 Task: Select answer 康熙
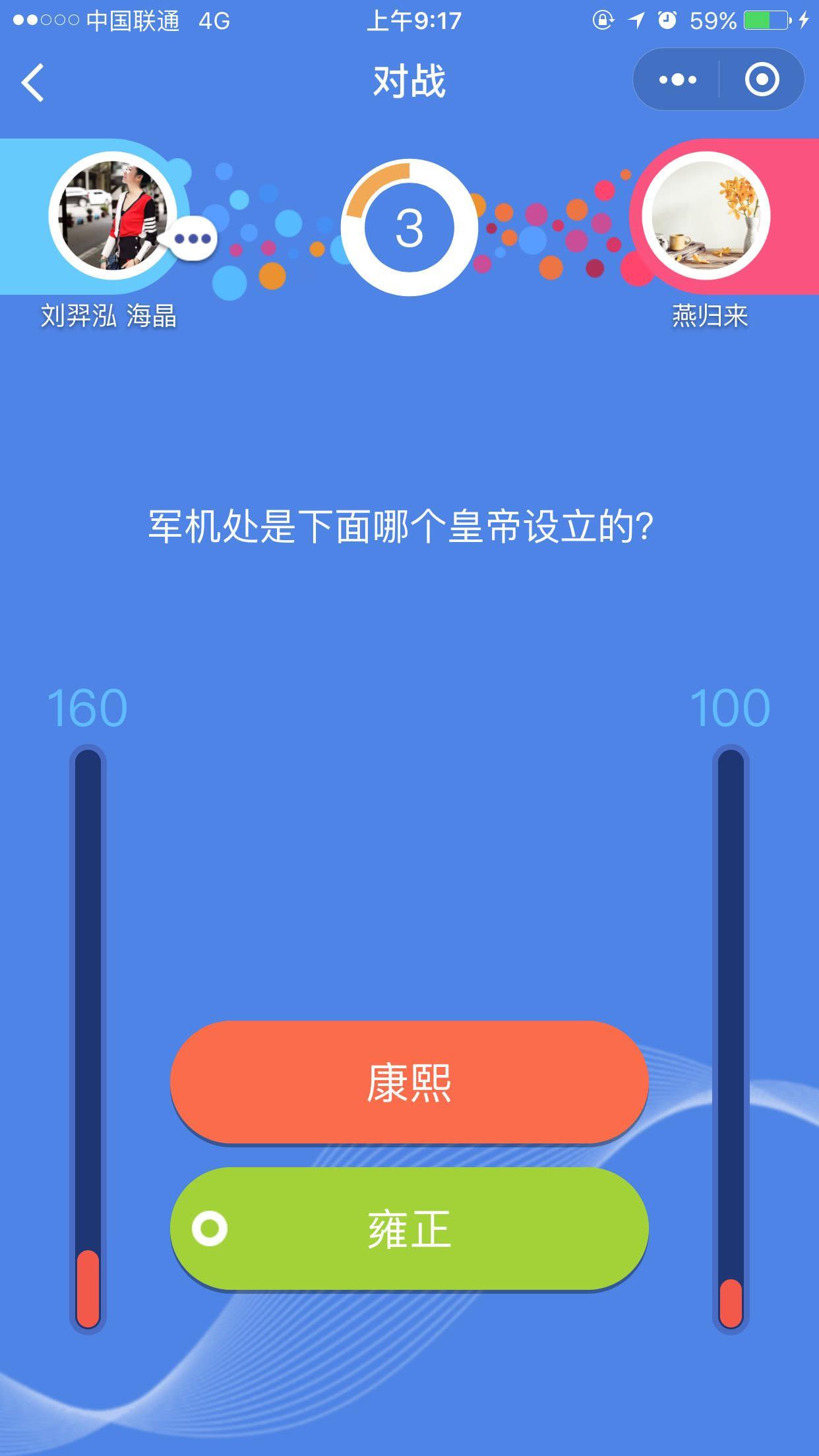click(x=409, y=1083)
